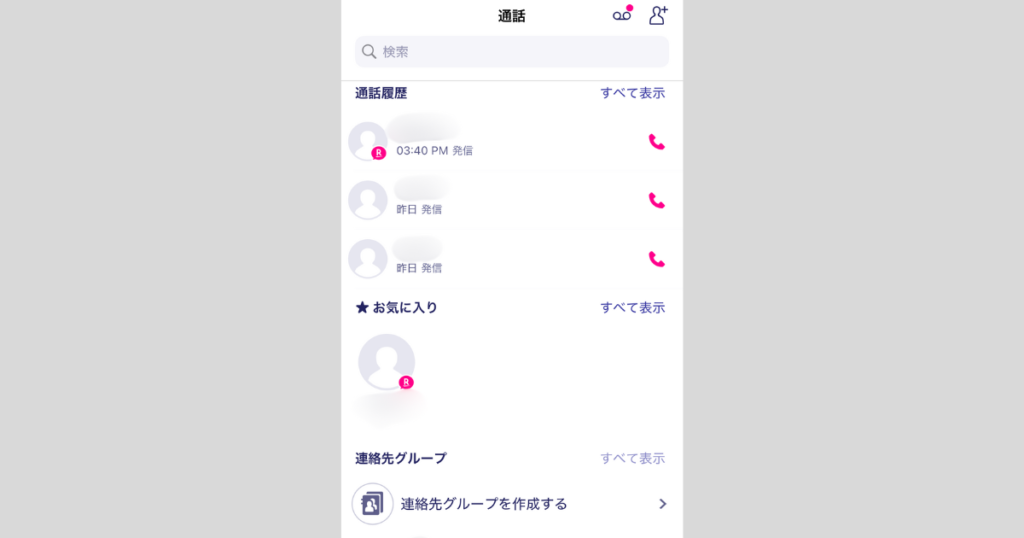Open the favorite contact avatar
This screenshot has height=538, width=1024.
click(x=386, y=362)
